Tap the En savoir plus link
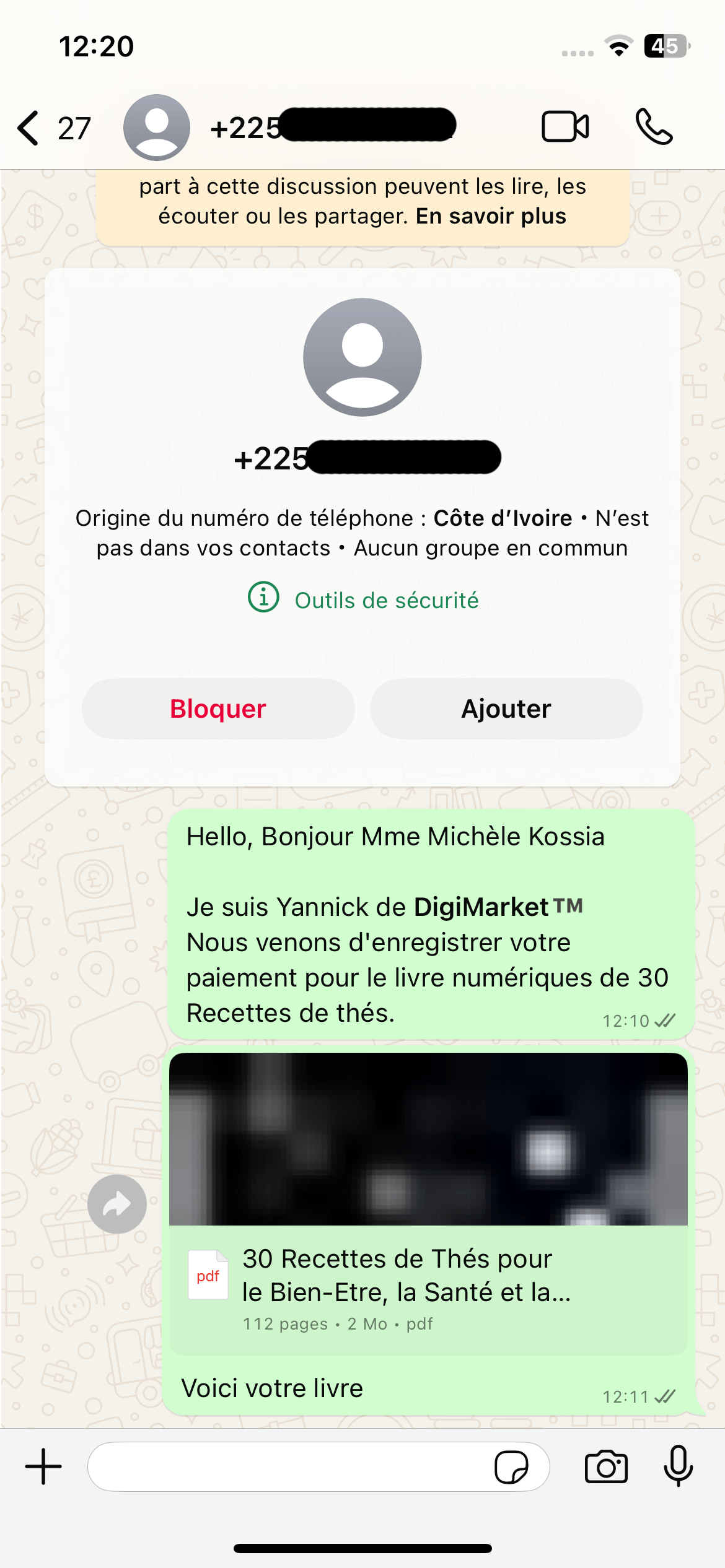 click(491, 216)
